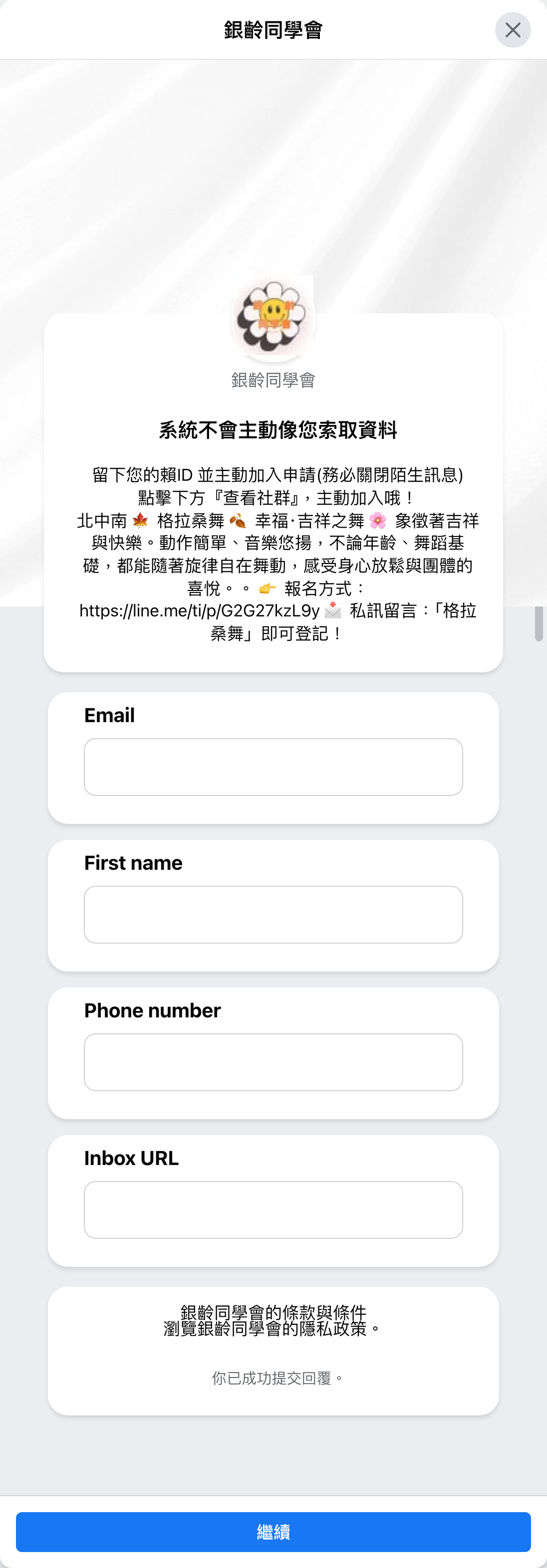Click the Phone number section label
The width and height of the screenshot is (547, 1568).
(x=152, y=1010)
